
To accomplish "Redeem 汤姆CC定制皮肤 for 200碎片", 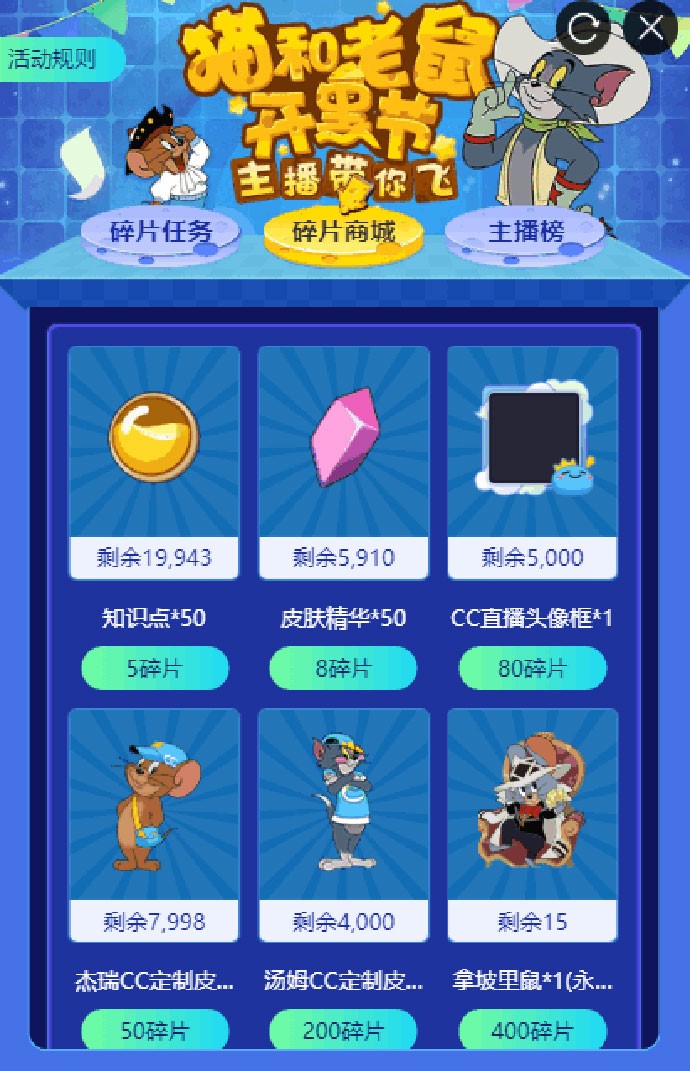I will [x=343, y=1030].
